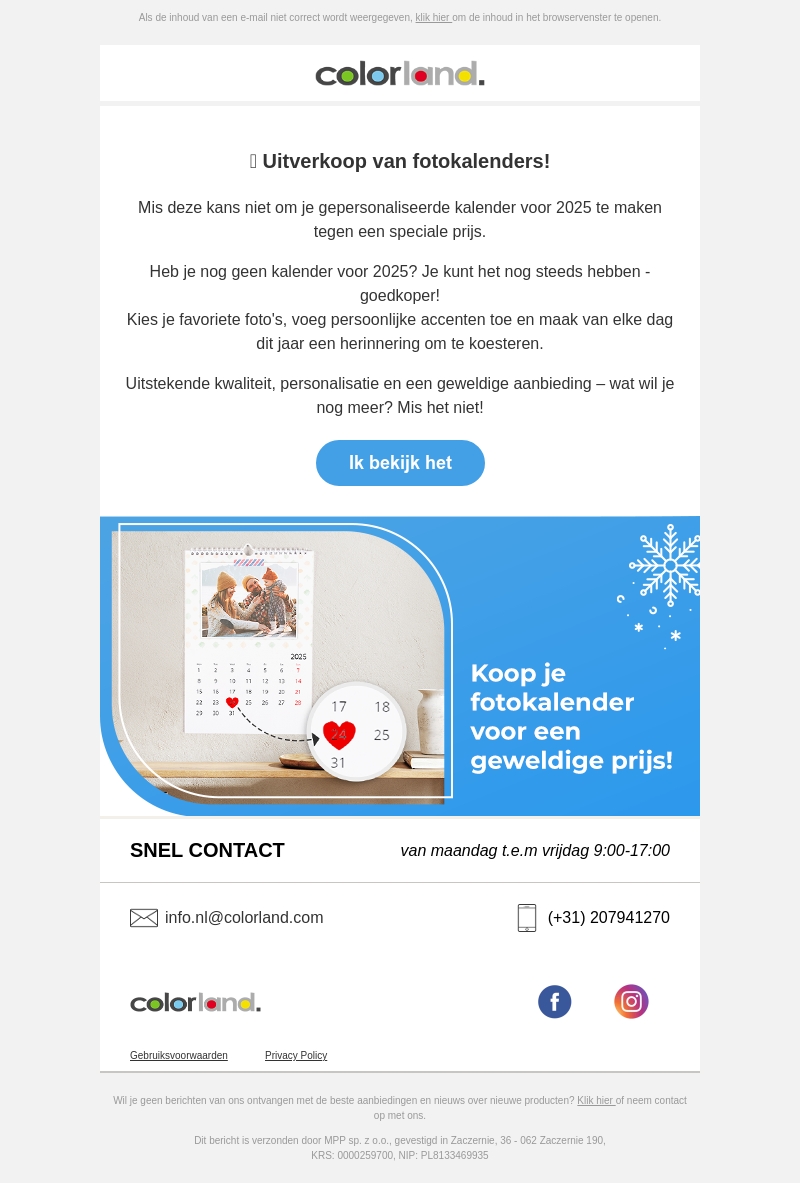Viewport: 800px width, 1183px height.
Task: Tap the 'Ik bekijk het' button
Action: point(400,463)
